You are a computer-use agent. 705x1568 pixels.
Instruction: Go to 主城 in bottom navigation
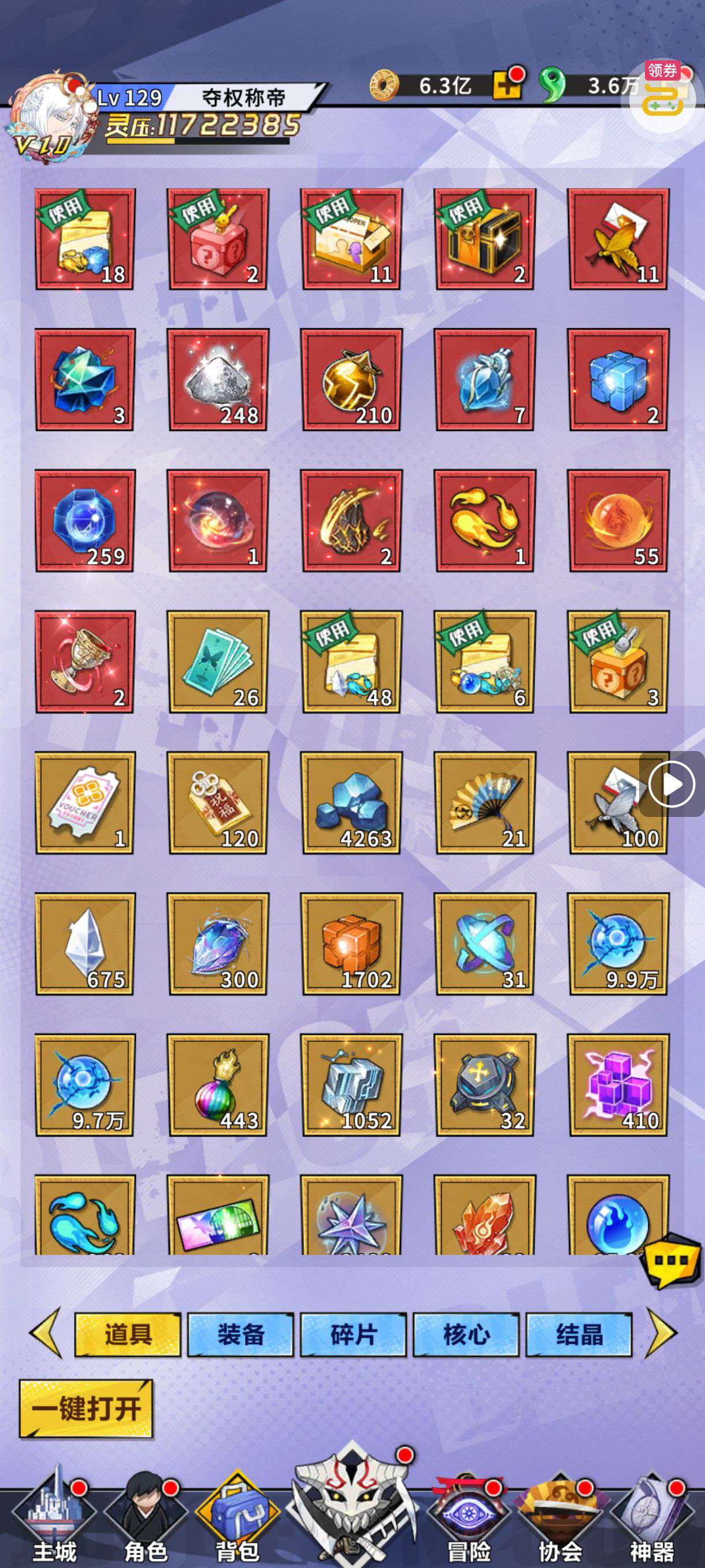(55, 1522)
